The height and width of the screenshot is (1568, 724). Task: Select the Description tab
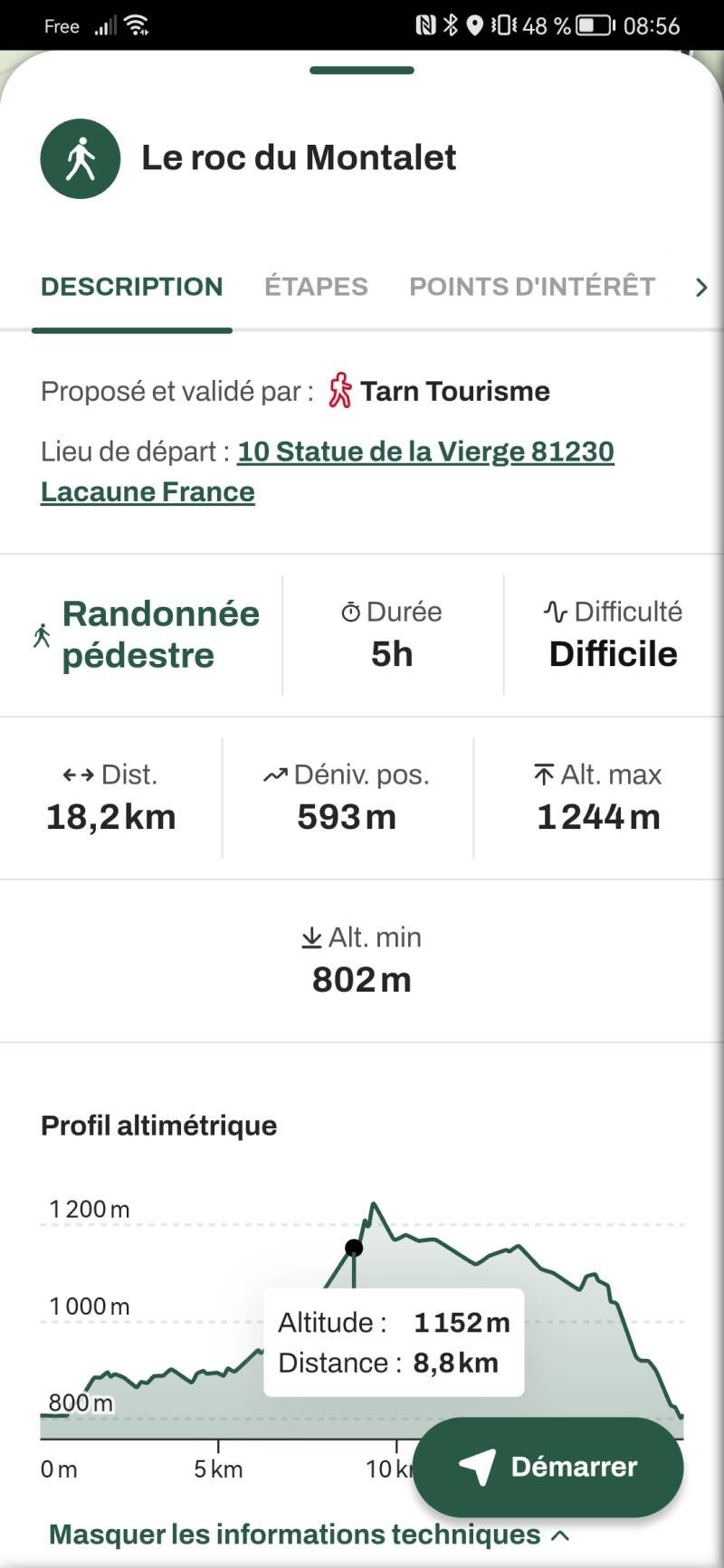click(132, 287)
